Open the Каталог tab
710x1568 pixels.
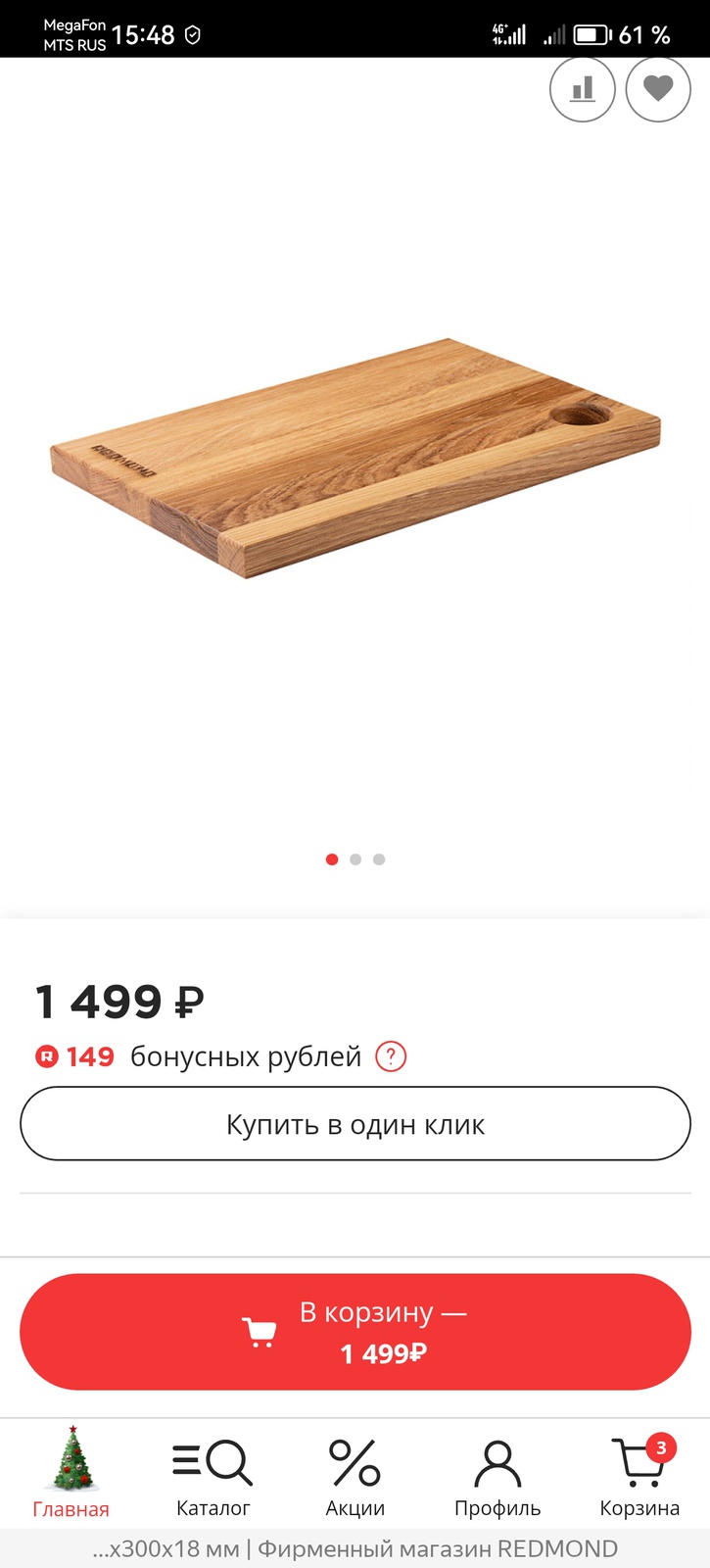[x=213, y=1477]
